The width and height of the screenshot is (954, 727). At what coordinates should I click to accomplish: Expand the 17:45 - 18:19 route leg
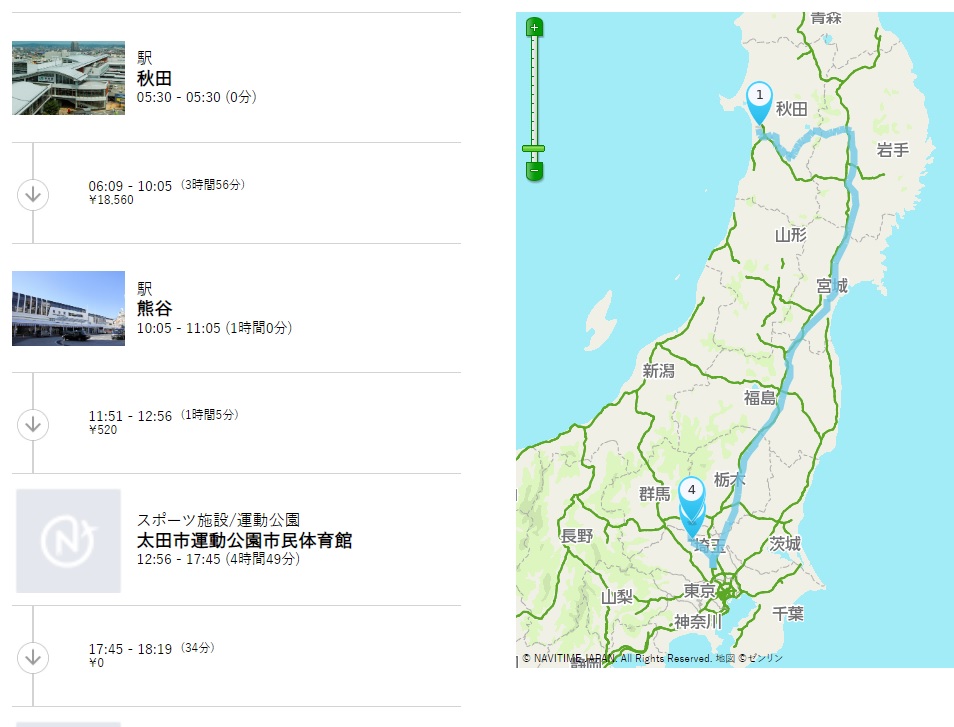33,657
